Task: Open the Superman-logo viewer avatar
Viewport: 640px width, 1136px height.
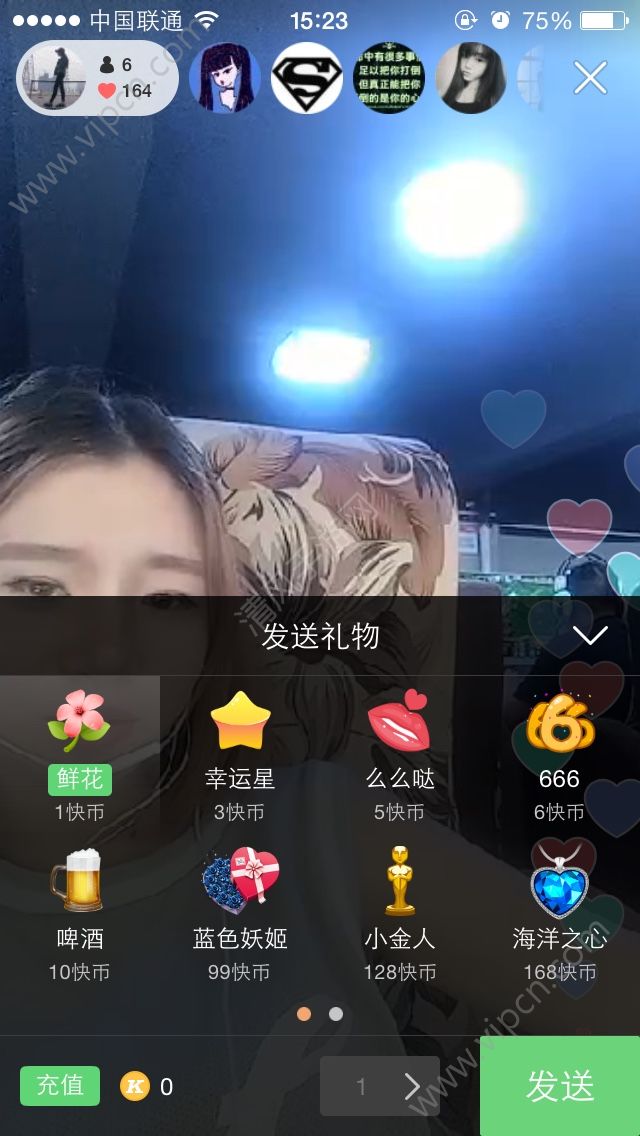Action: tap(307, 78)
